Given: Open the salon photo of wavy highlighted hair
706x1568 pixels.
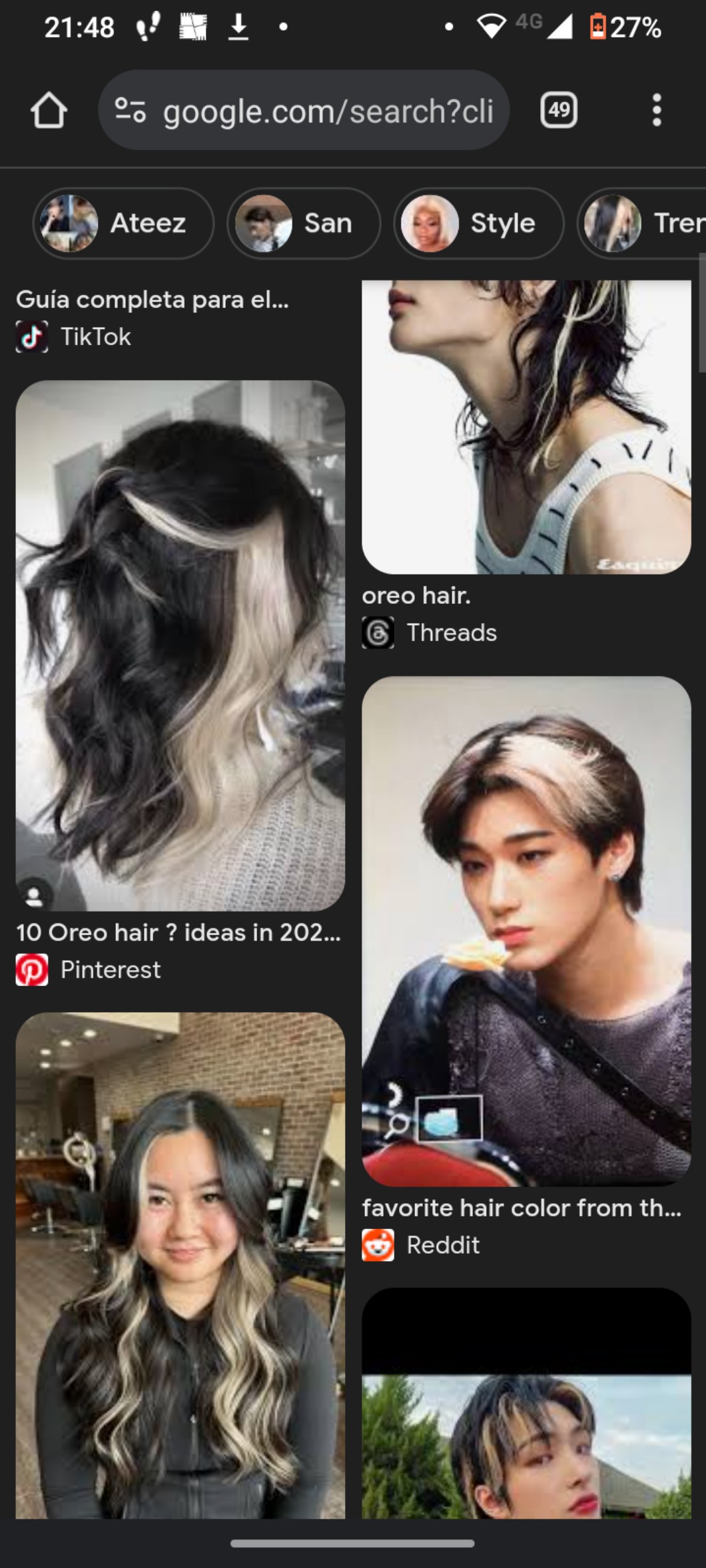Looking at the screenshot, I should tap(180, 1265).
